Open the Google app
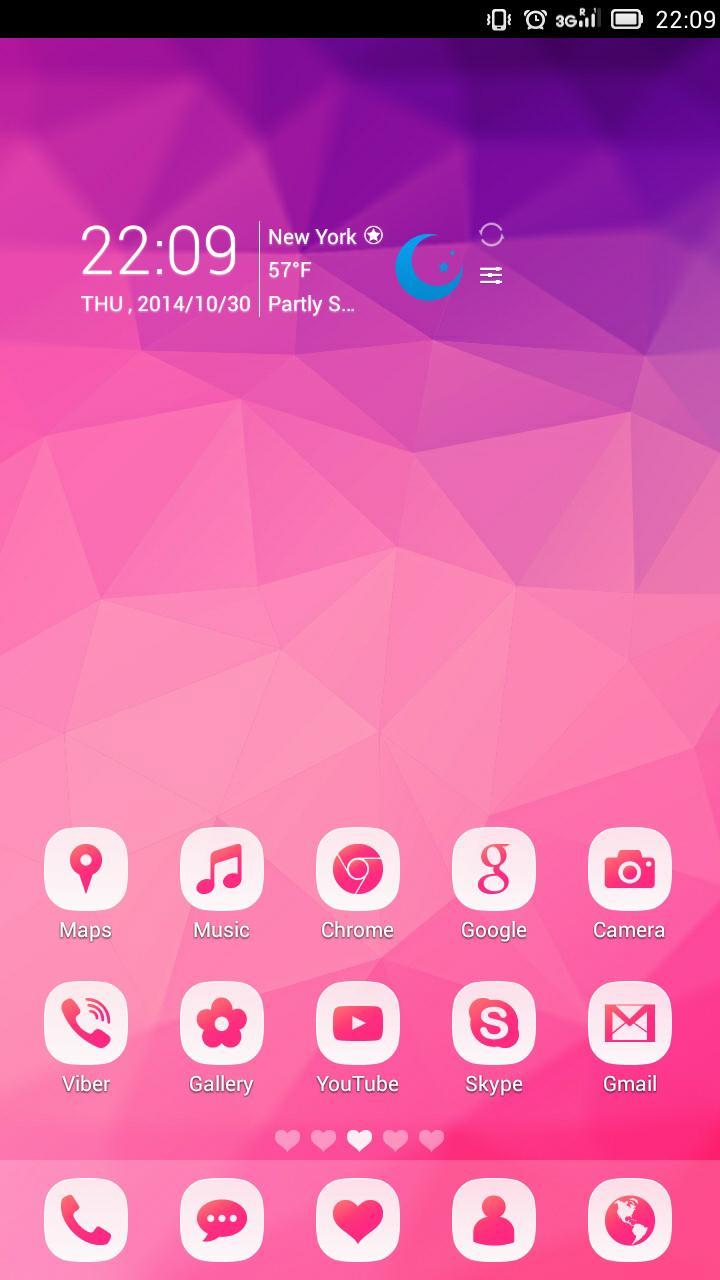The width and height of the screenshot is (720, 1280). tap(494, 868)
